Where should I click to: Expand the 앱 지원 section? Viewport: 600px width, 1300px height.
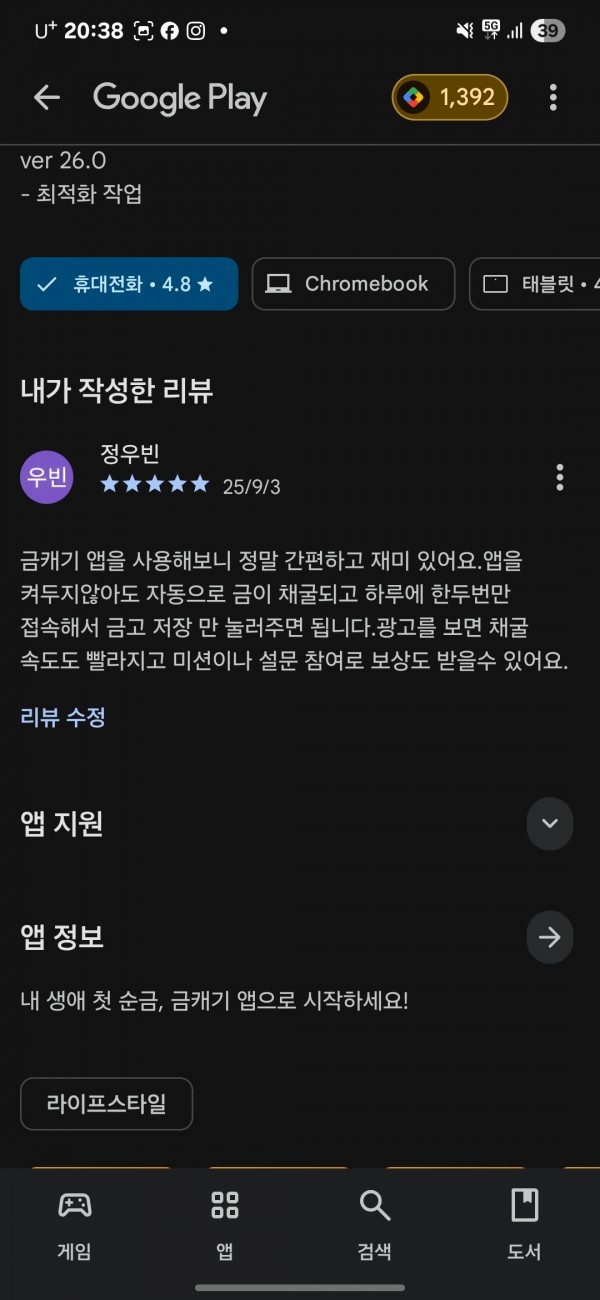click(x=550, y=824)
